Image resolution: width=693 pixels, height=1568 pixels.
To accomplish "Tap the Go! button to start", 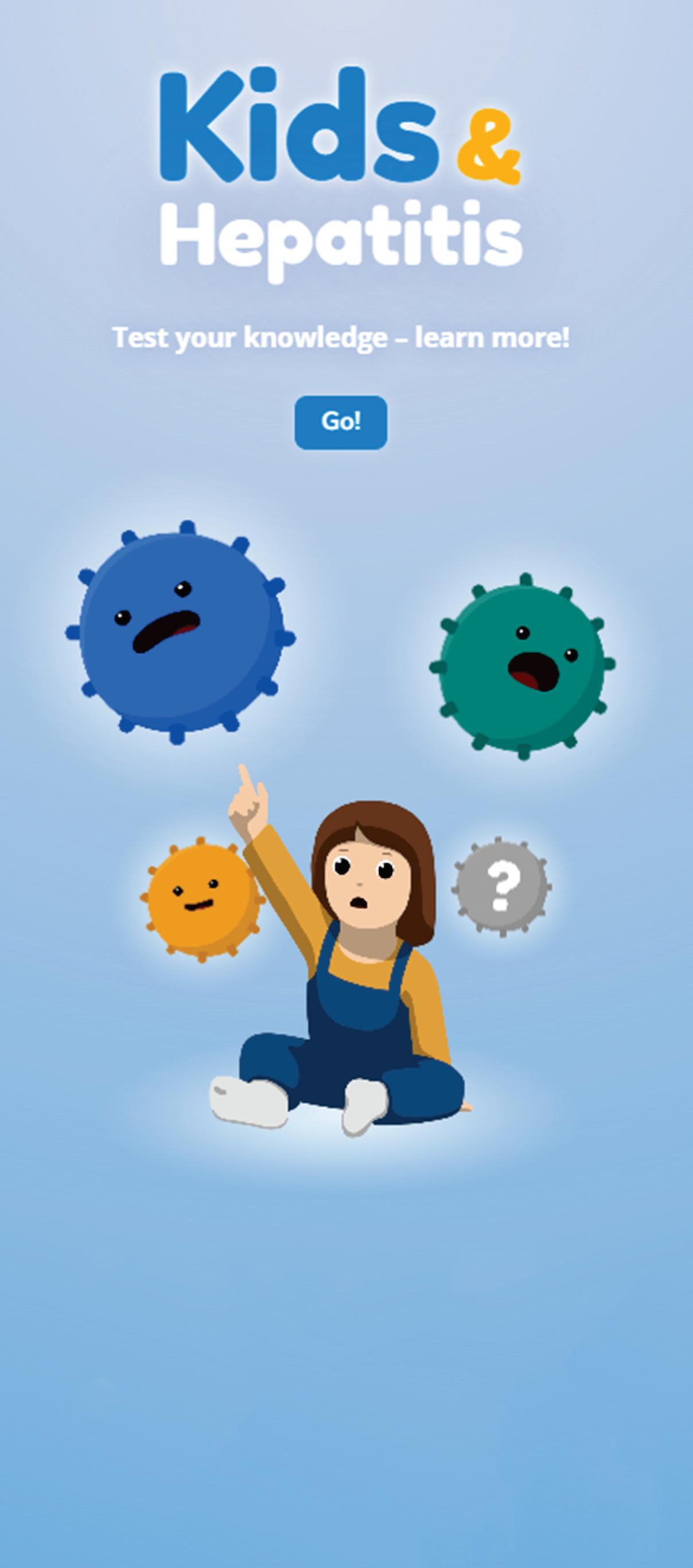I will coord(340,423).
